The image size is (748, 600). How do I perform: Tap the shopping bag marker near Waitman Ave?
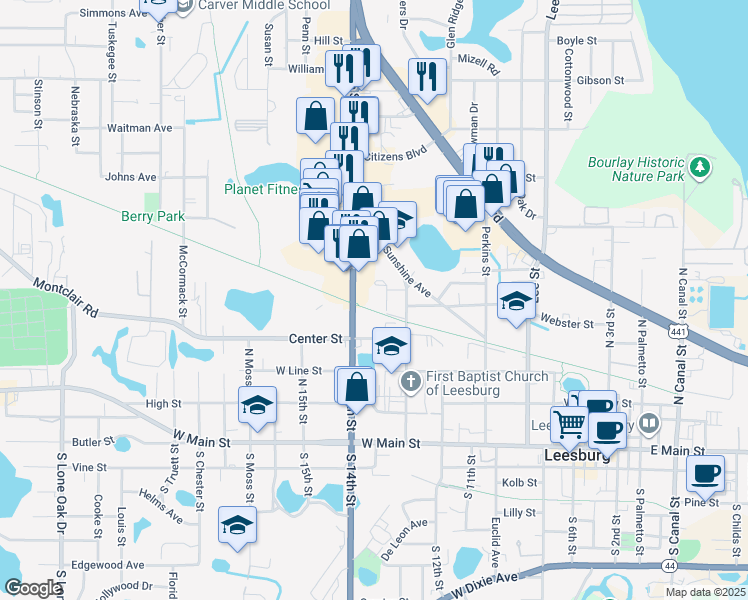[315, 115]
